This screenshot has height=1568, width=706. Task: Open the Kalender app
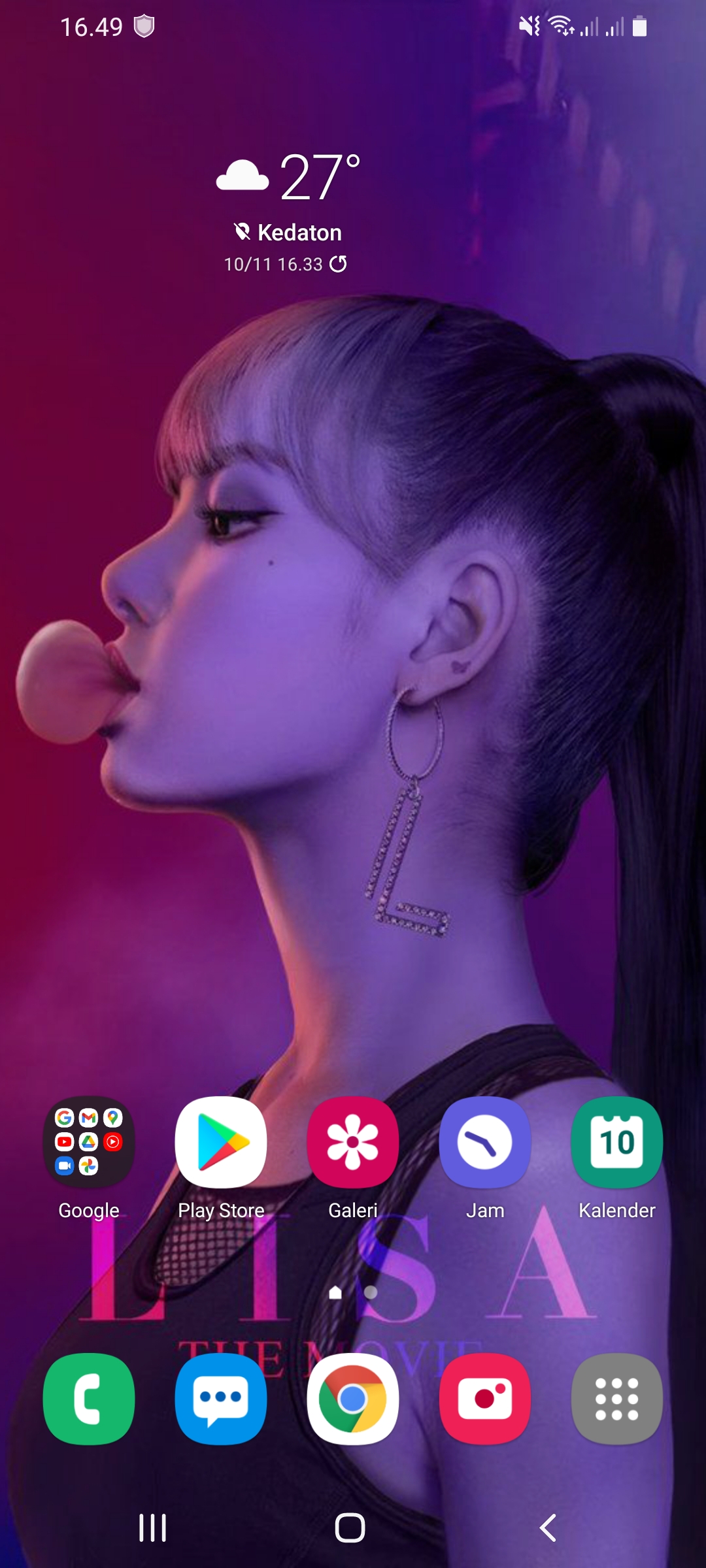pyautogui.click(x=616, y=1142)
